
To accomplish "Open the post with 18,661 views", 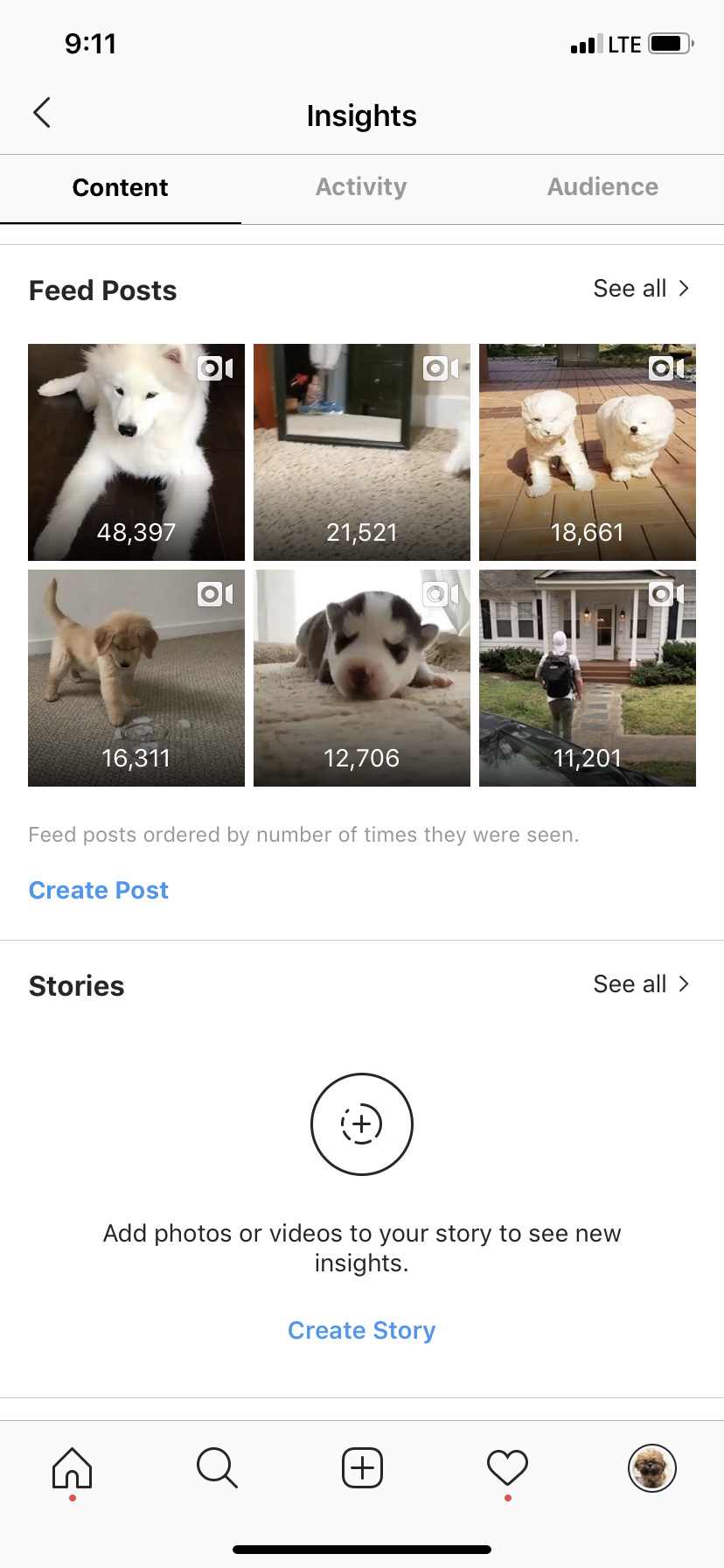I will [x=588, y=452].
